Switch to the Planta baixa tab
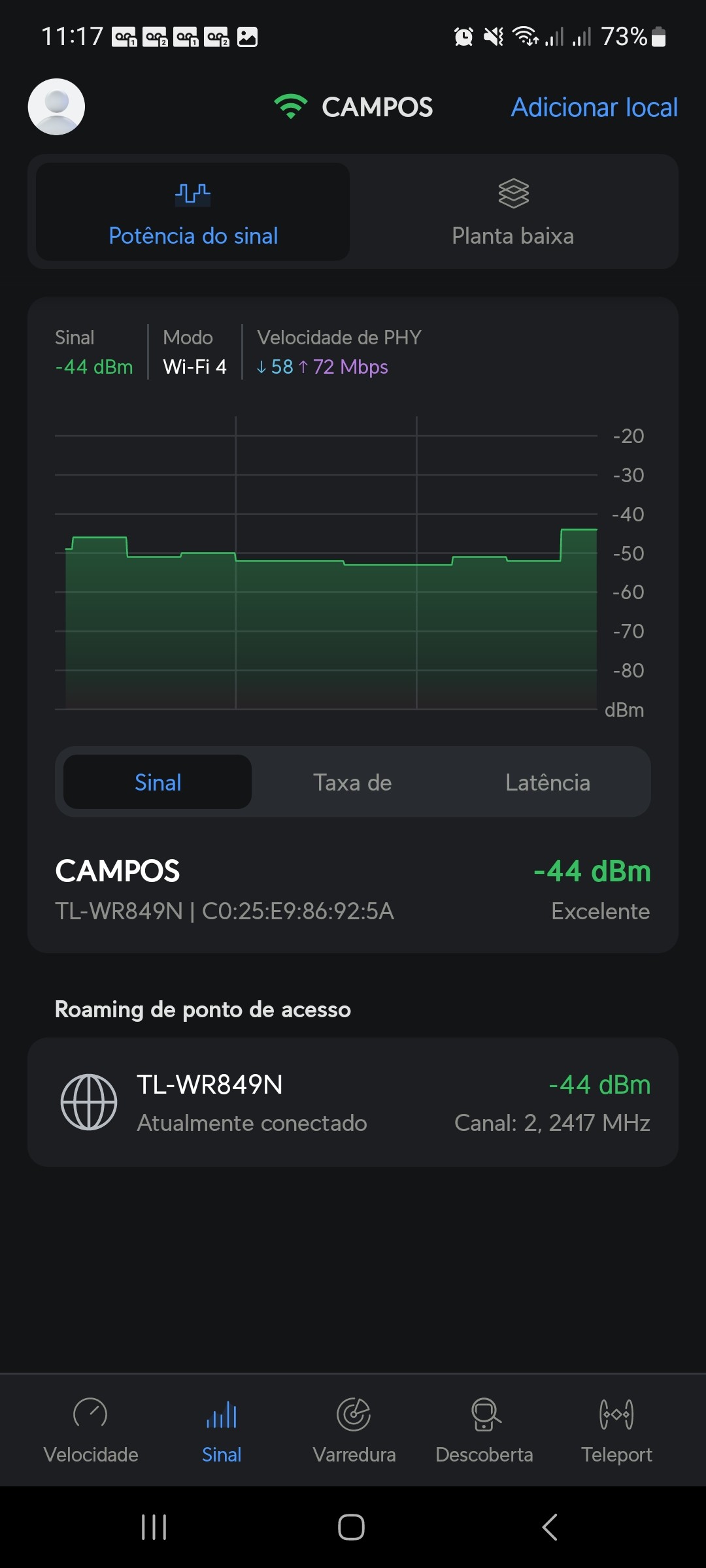 pyautogui.click(x=513, y=212)
